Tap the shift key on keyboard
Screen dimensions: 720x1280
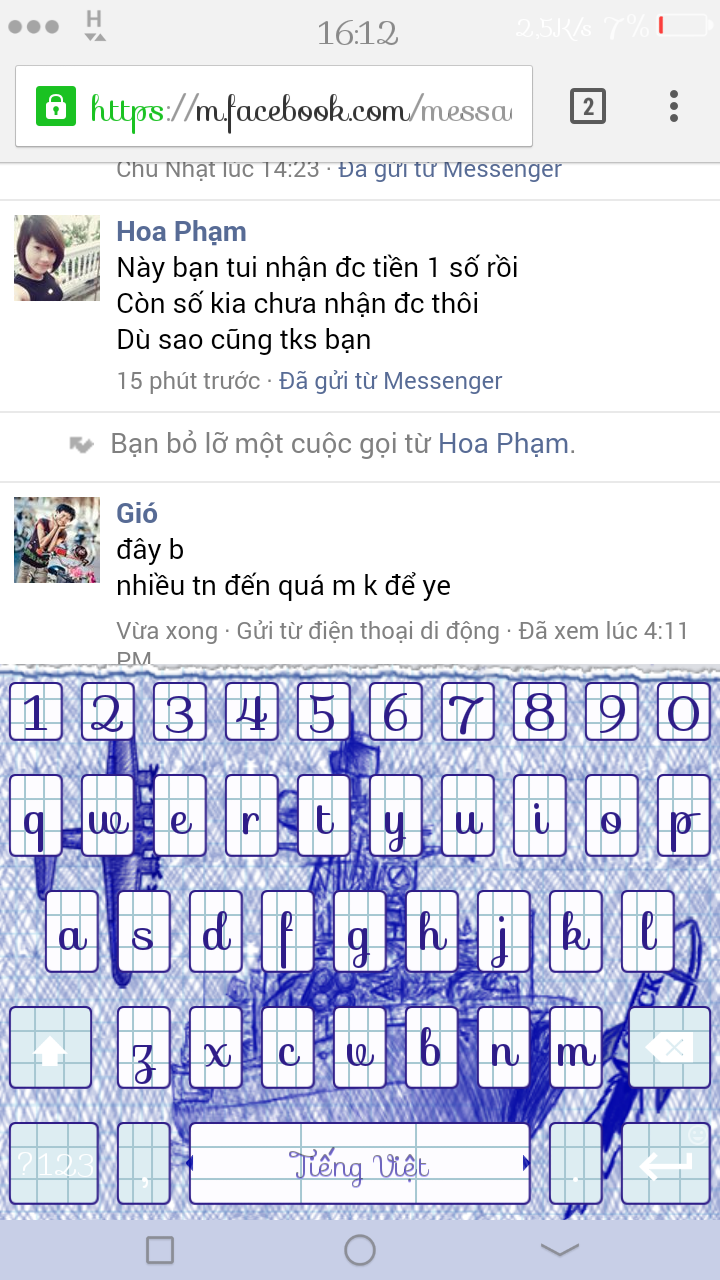50,1048
